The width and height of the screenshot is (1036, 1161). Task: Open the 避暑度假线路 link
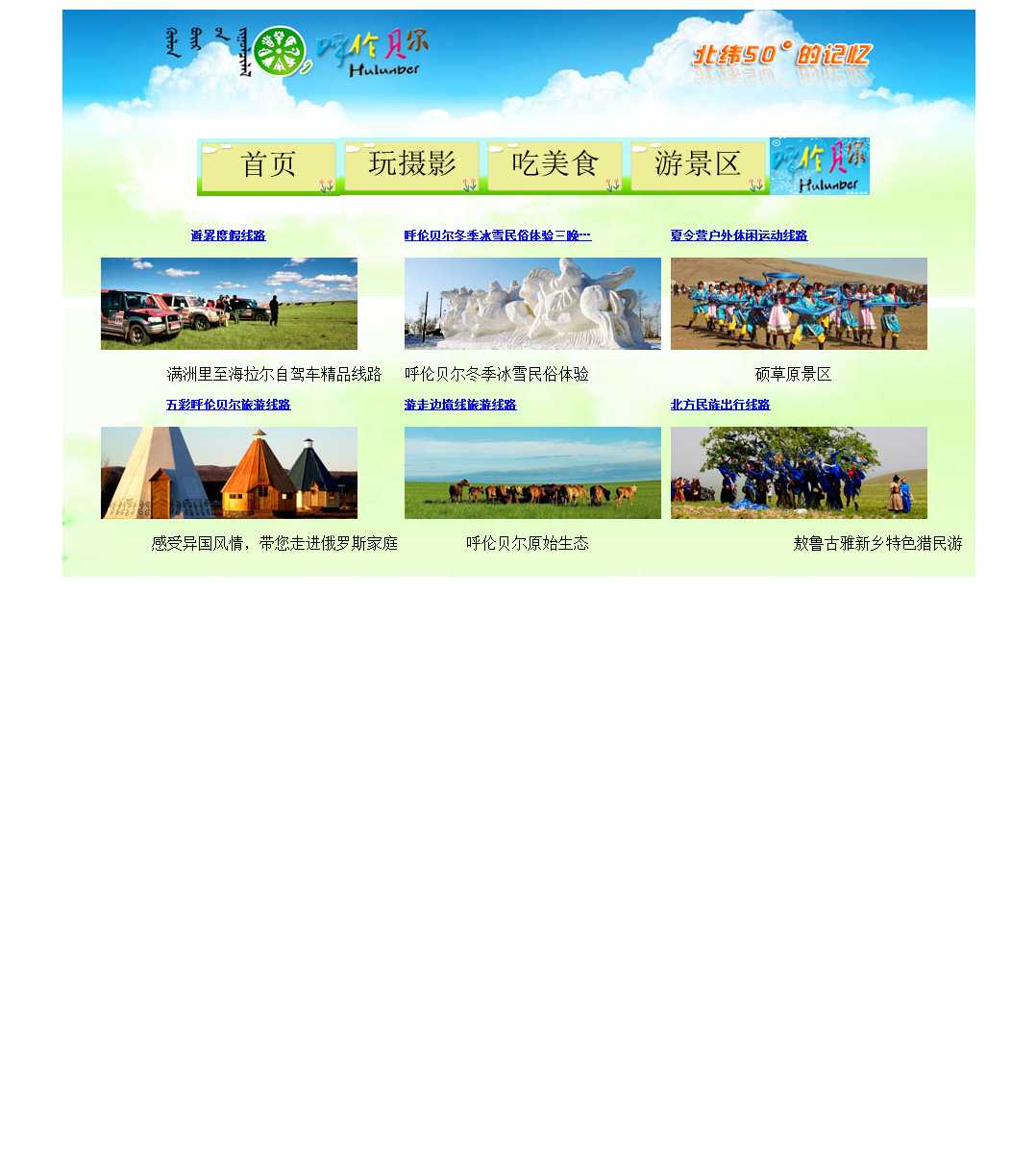tap(228, 235)
